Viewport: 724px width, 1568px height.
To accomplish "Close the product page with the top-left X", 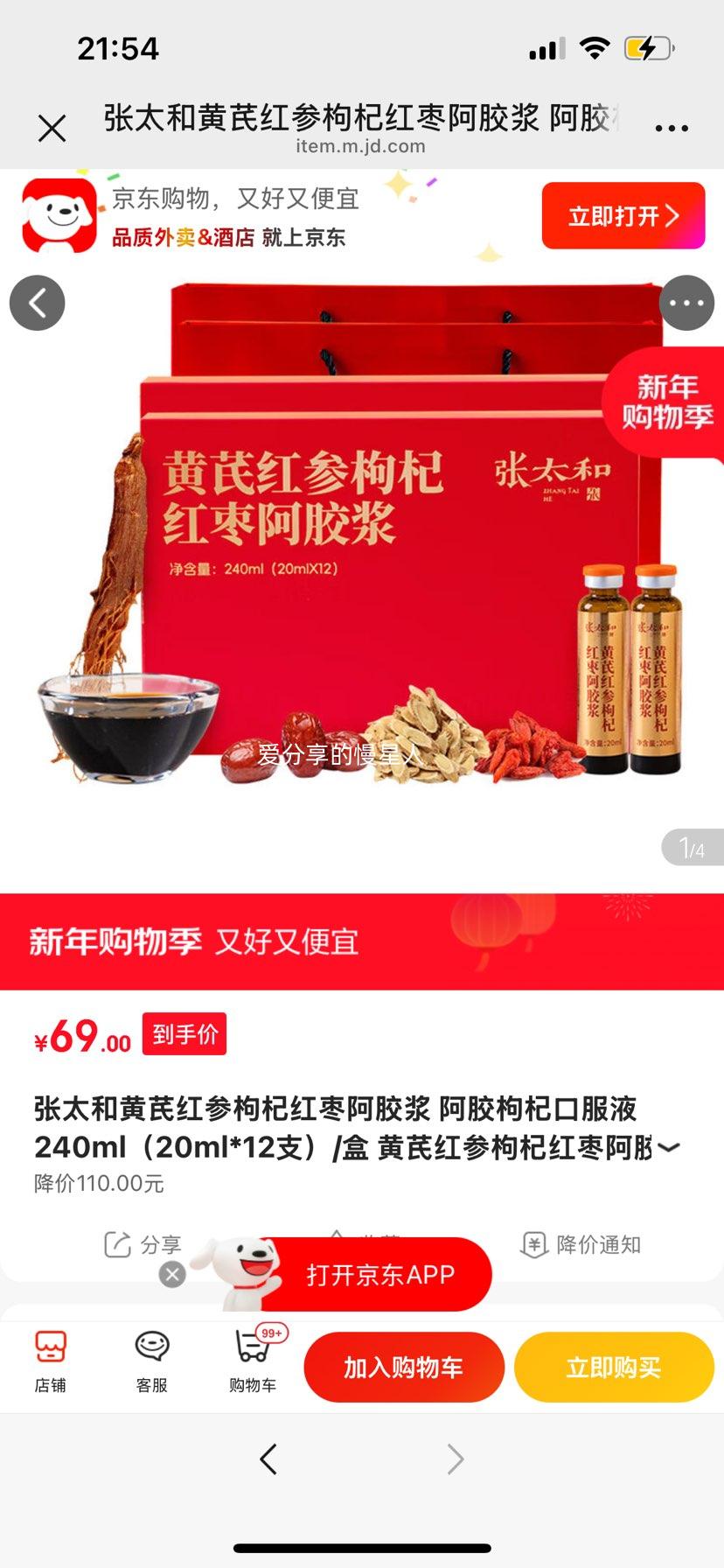I will pyautogui.click(x=53, y=127).
